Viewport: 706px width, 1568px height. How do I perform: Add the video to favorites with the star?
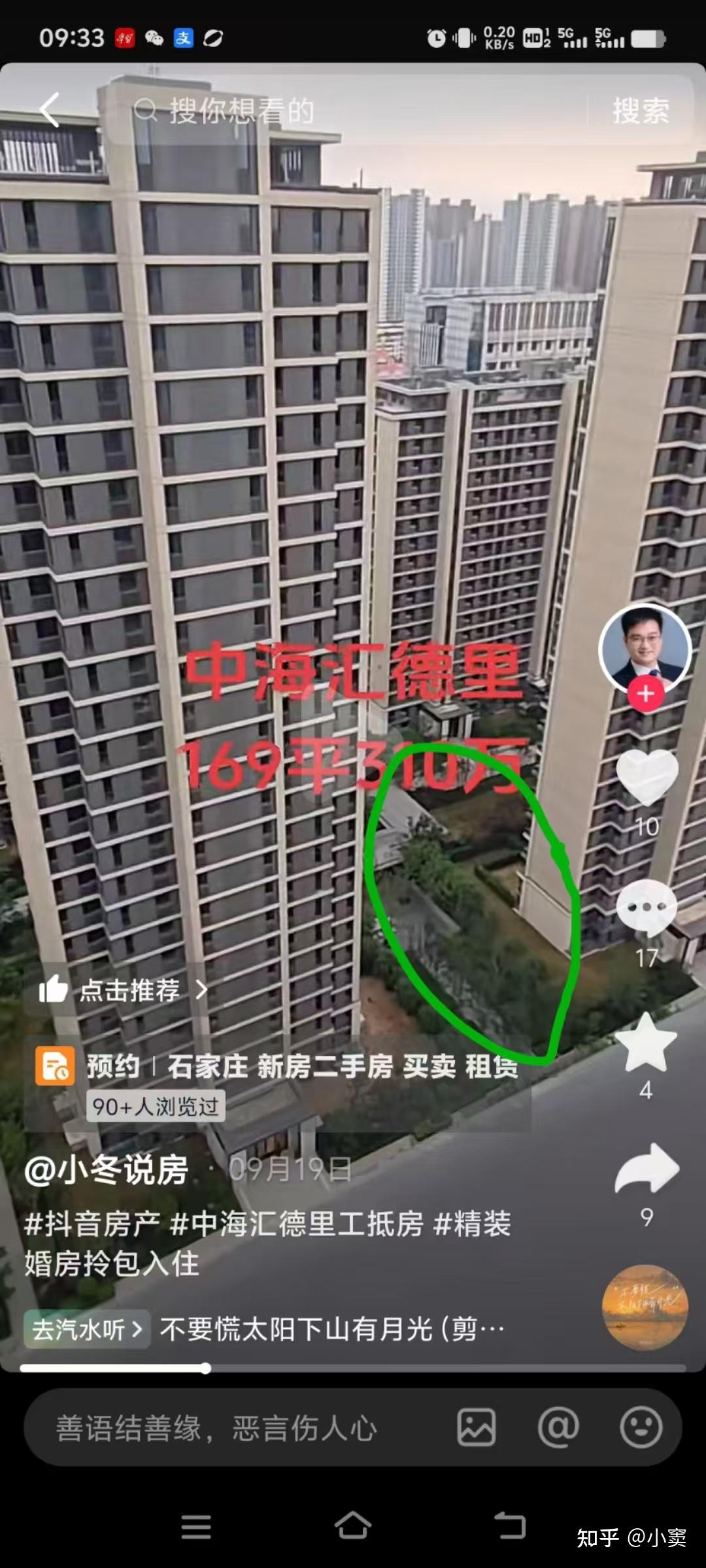[x=646, y=1043]
